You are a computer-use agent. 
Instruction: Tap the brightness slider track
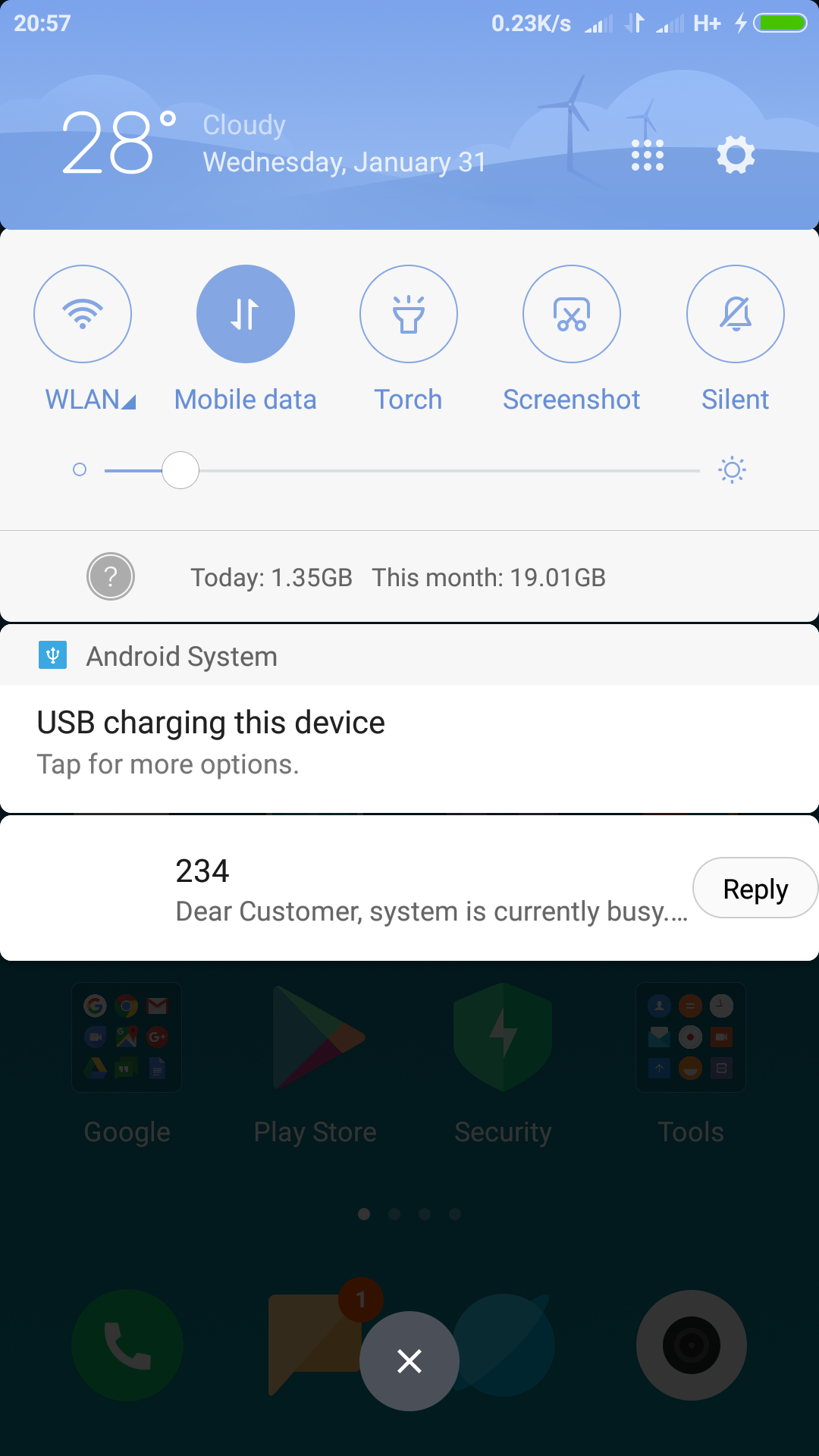coord(402,471)
